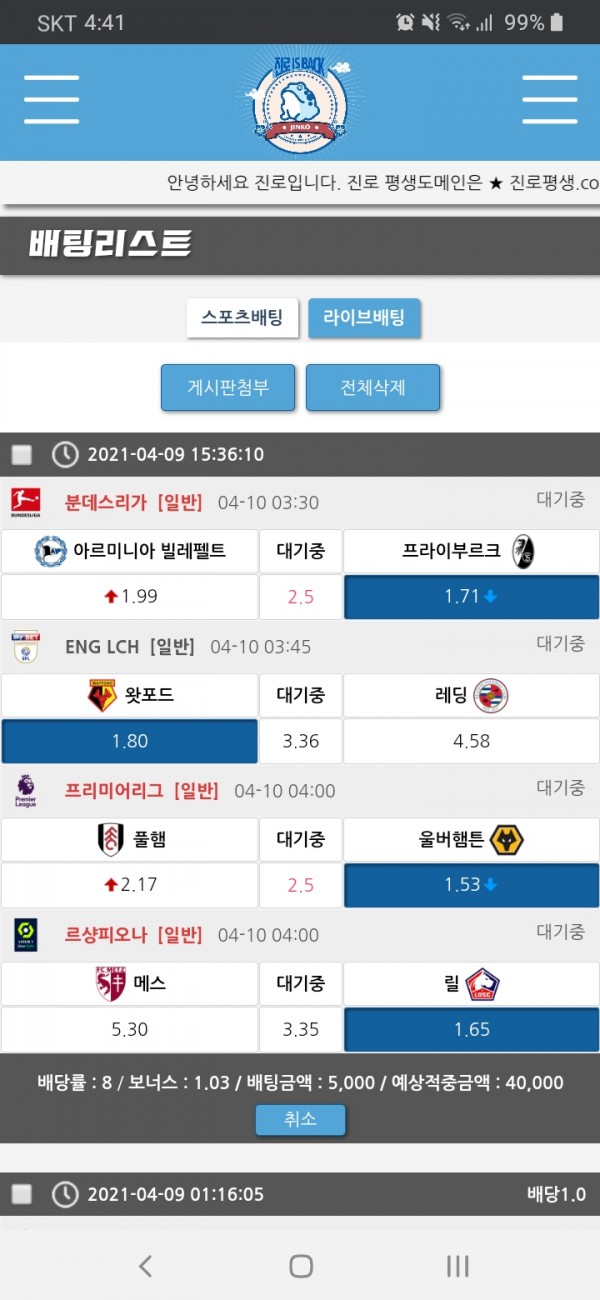Image resolution: width=600 pixels, height=1300 pixels.
Task: Check the box for 2021-04-09 15:36:10 bet
Action: 22,455
